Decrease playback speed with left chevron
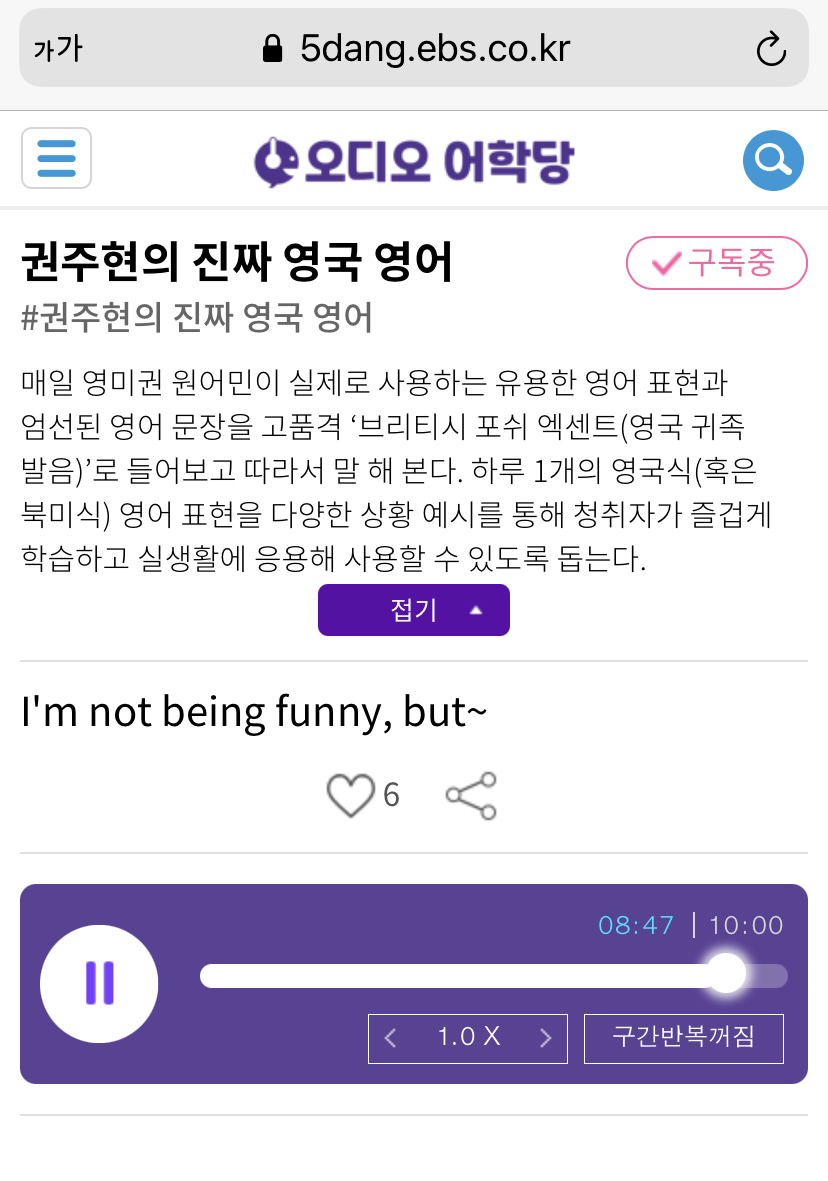The image size is (828, 1181). point(390,1038)
